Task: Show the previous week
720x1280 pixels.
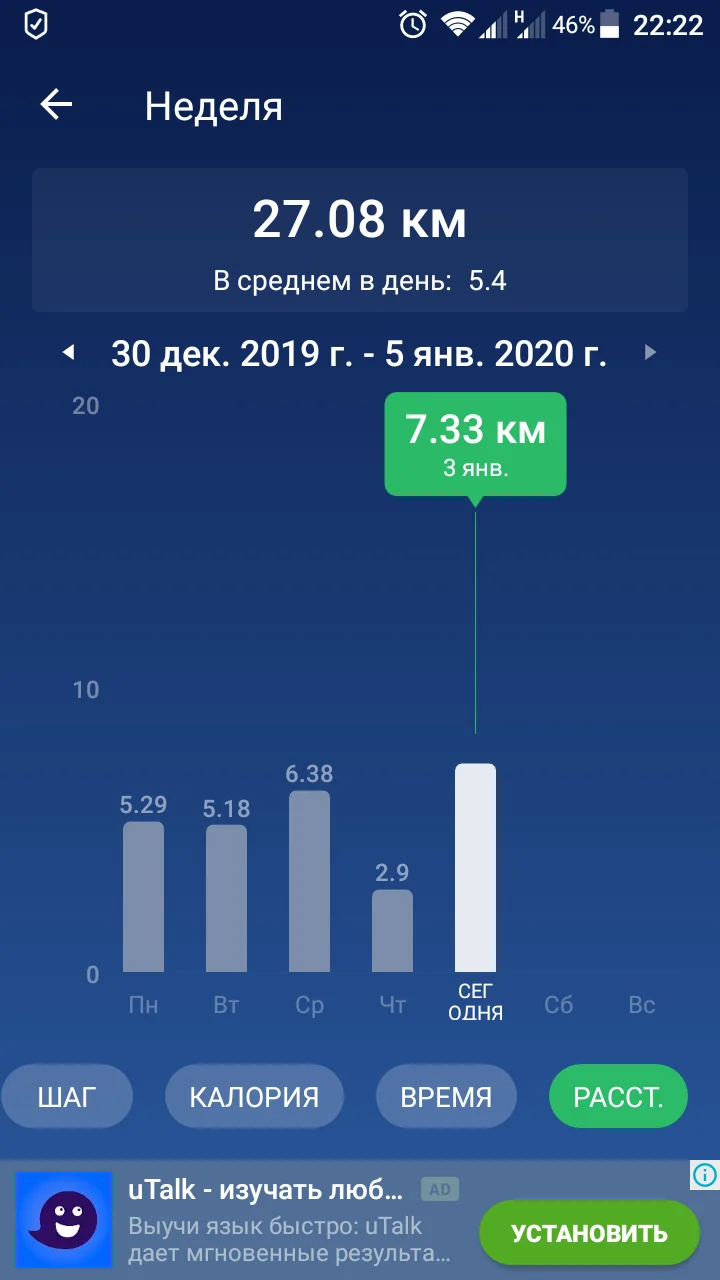Action: click(x=68, y=352)
